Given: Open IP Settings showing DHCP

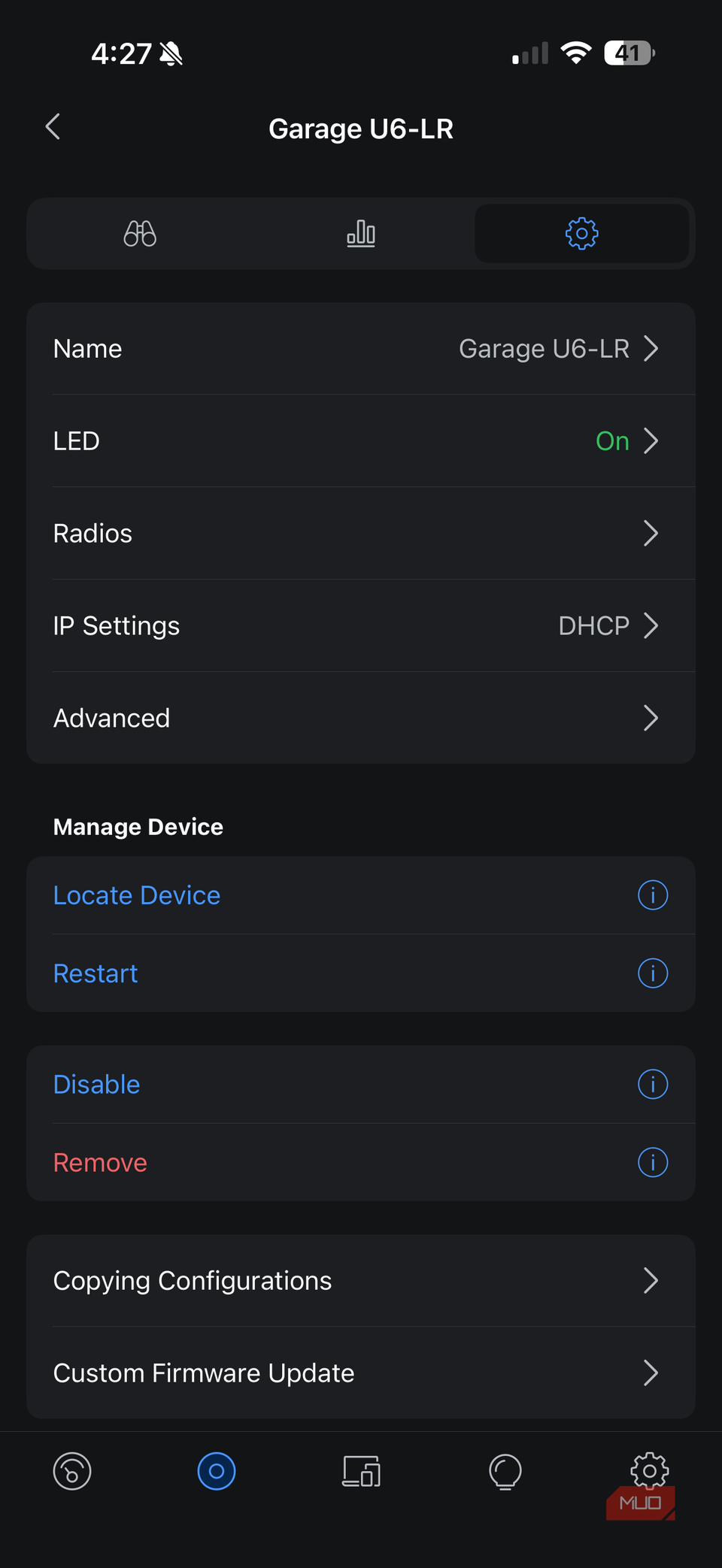Looking at the screenshot, I should (361, 625).
